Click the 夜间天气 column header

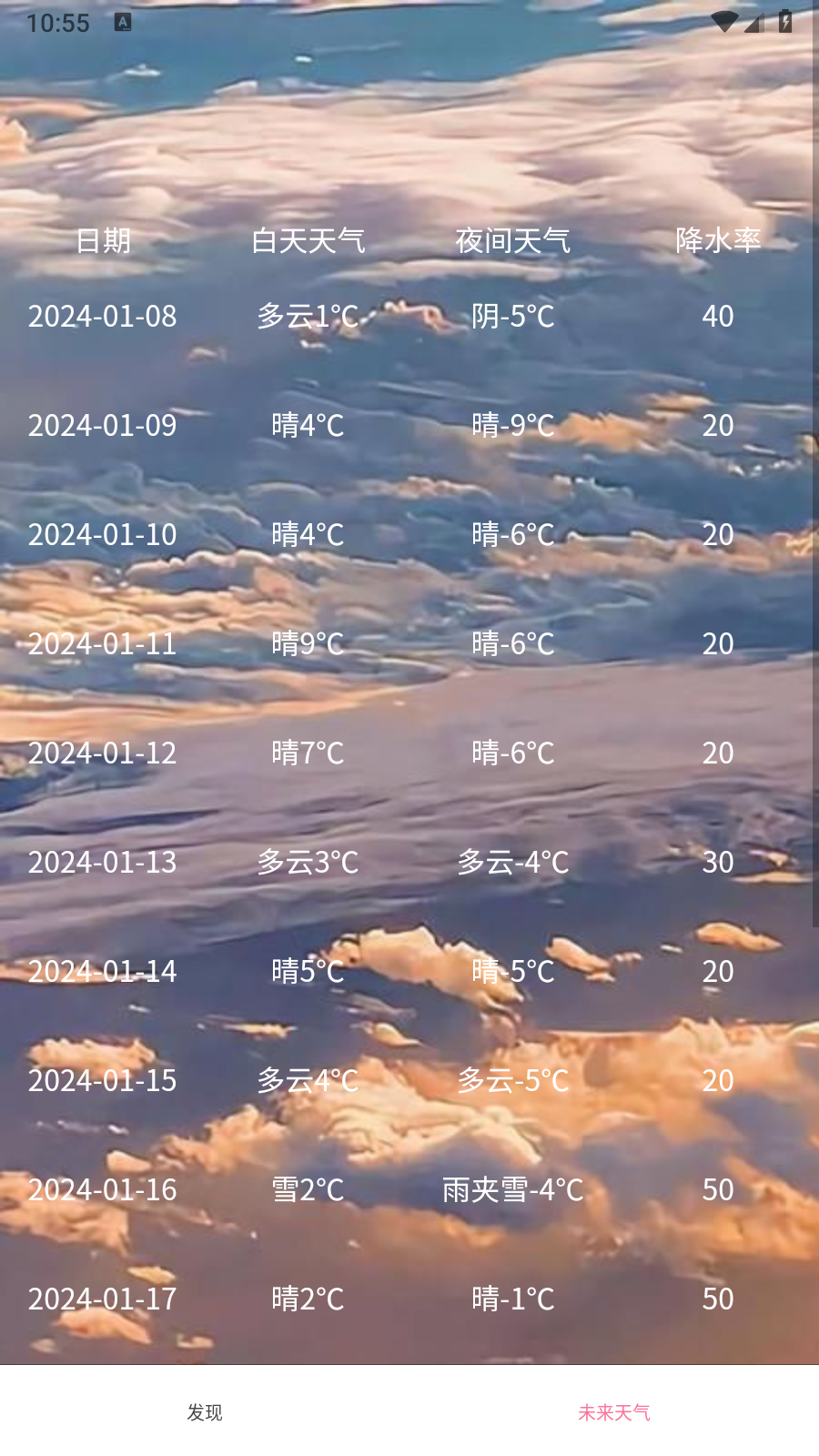coord(514,241)
